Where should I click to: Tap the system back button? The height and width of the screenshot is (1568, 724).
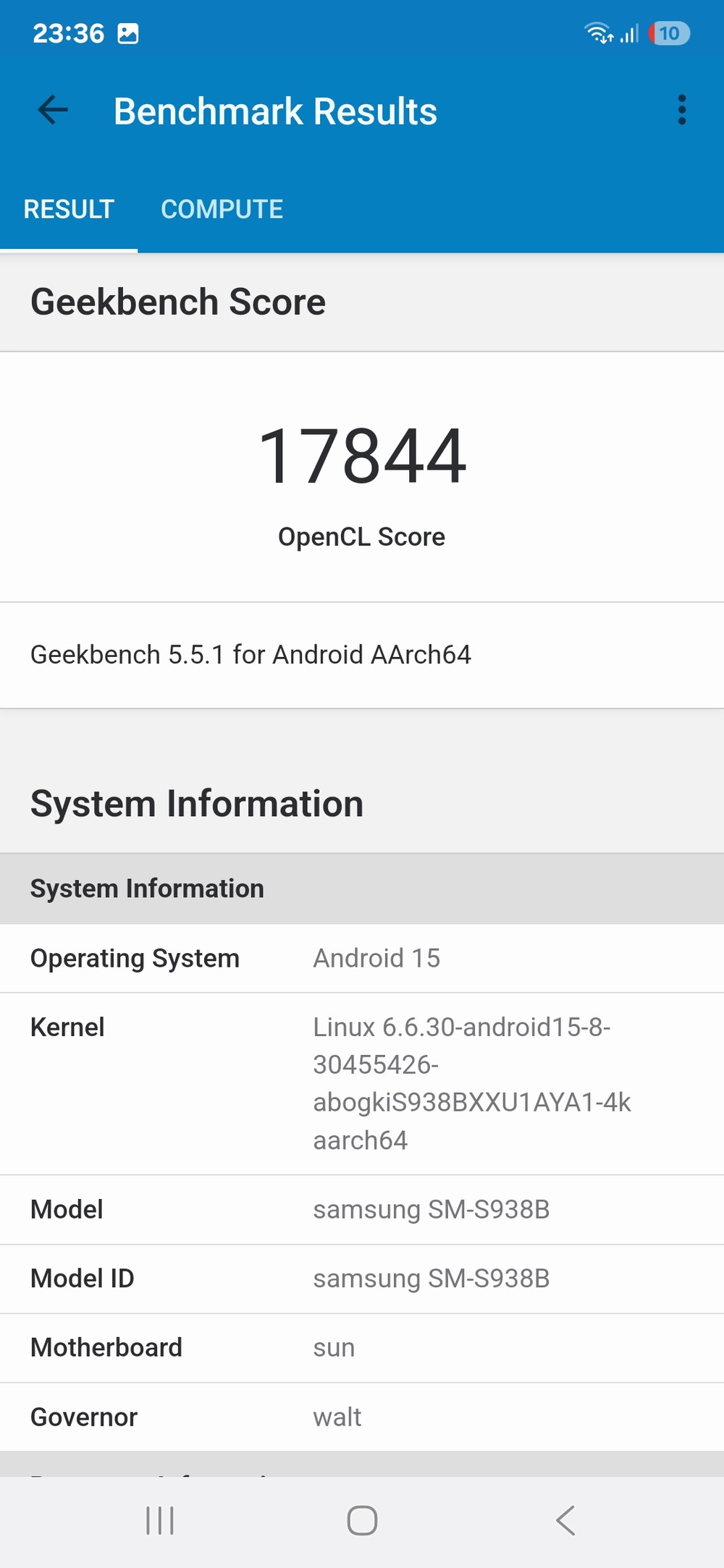point(565,1520)
